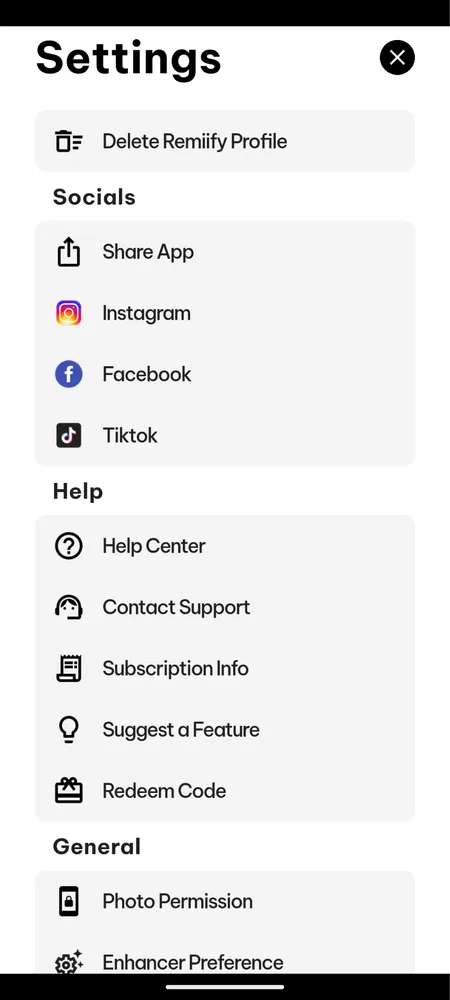Select Contact Support
Image resolution: width=450 pixels, height=1000 pixels.
pos(224,607)
